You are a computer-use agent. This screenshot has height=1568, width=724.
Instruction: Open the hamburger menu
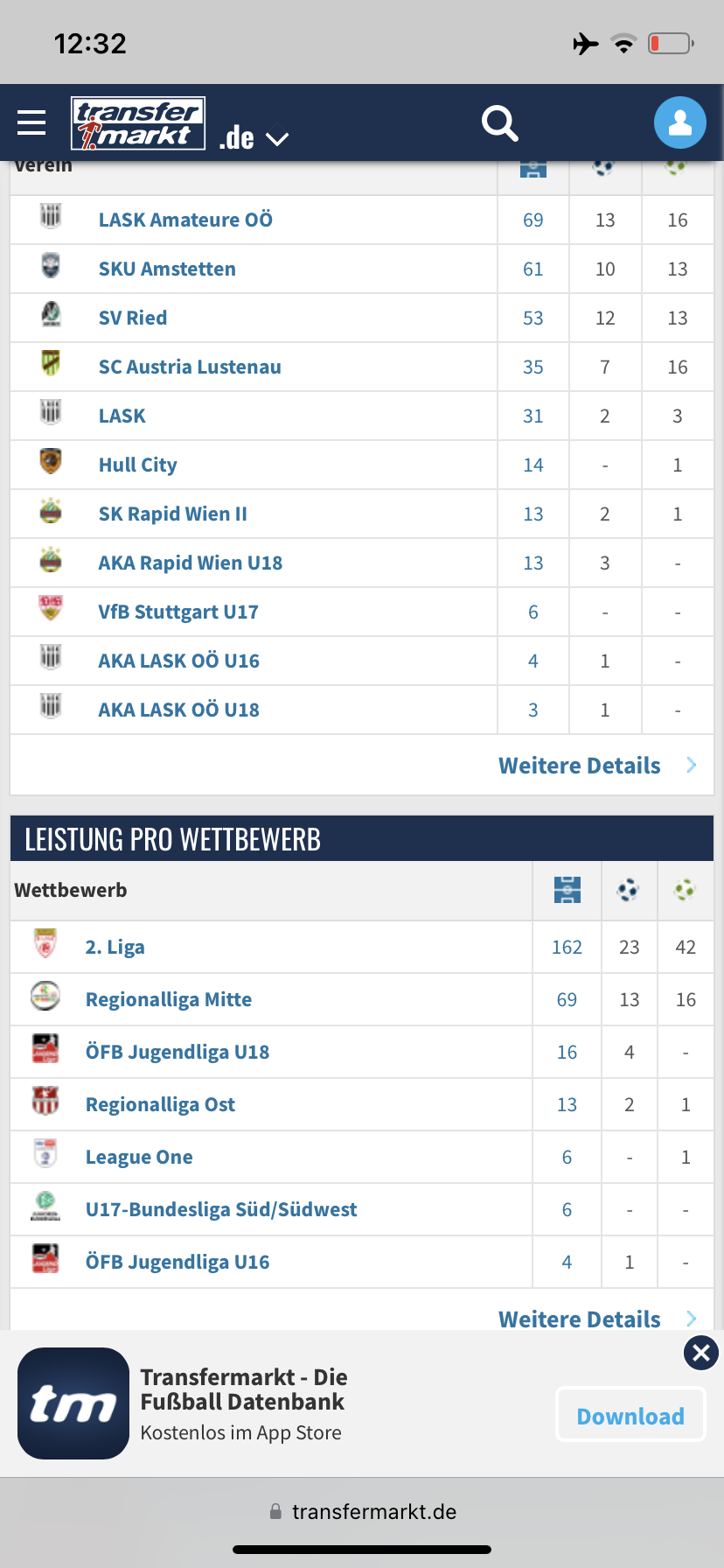pos(31,123)
